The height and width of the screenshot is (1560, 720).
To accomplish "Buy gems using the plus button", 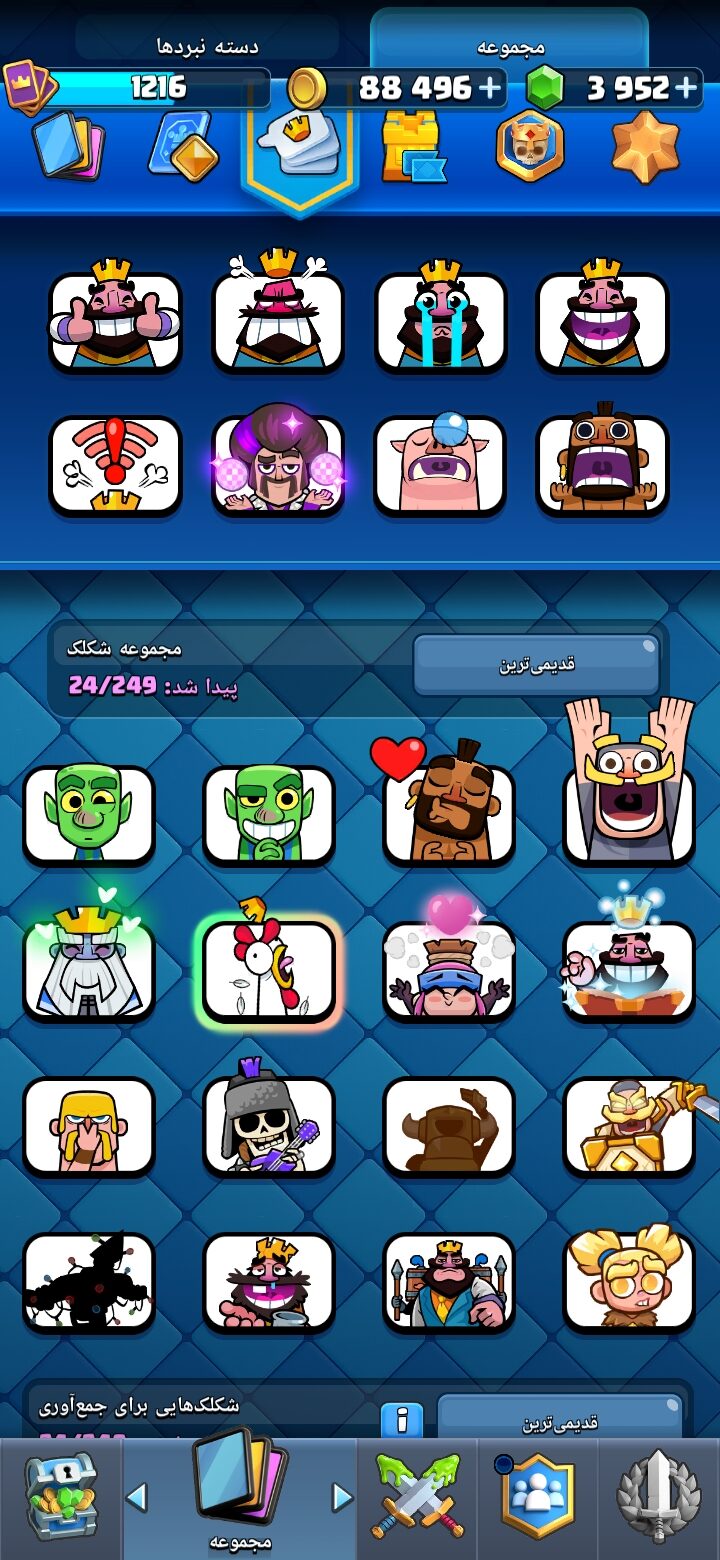I will tap(686, 88).
